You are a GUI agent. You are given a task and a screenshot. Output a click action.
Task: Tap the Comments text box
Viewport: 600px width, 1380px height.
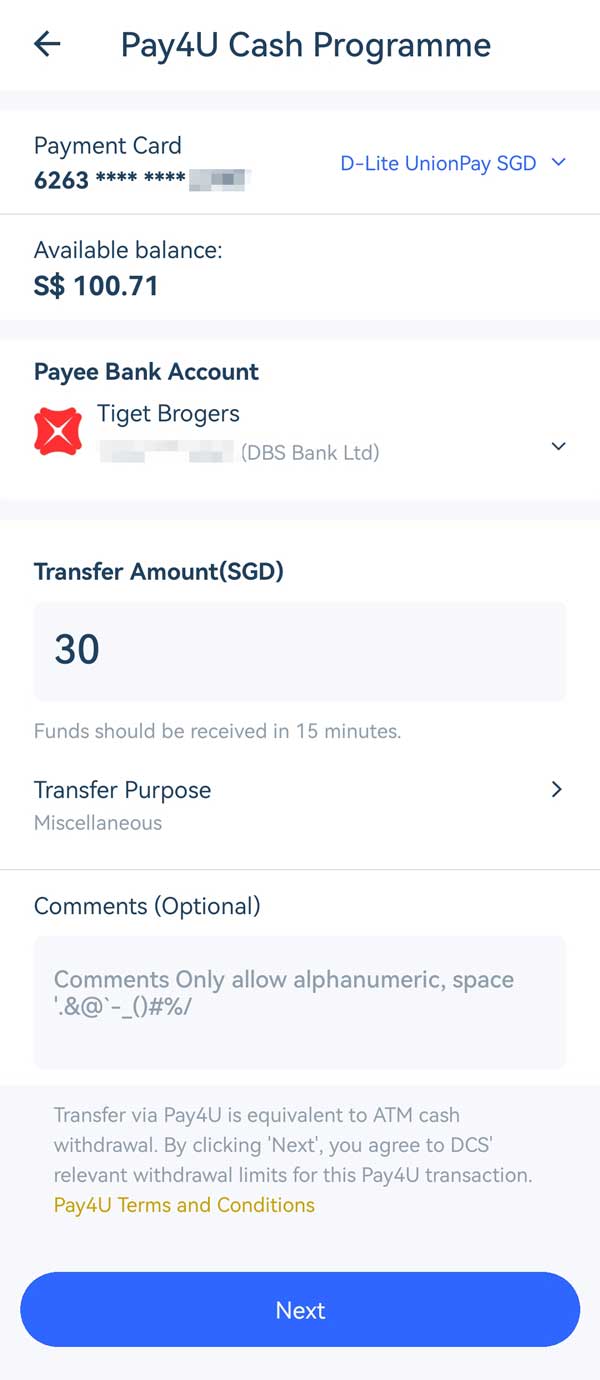(x=300, y=1002)
